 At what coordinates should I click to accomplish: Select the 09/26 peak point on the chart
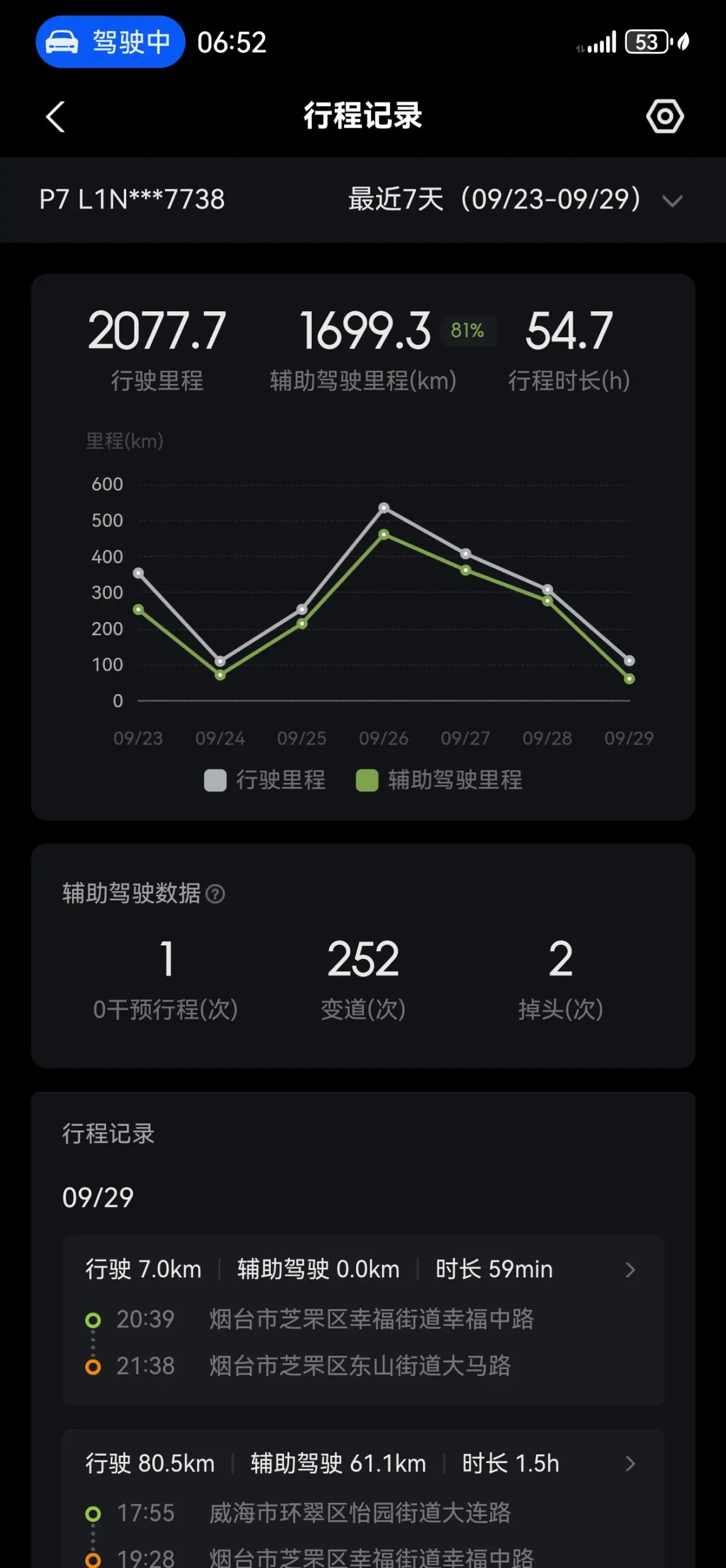tap(384, 508)
